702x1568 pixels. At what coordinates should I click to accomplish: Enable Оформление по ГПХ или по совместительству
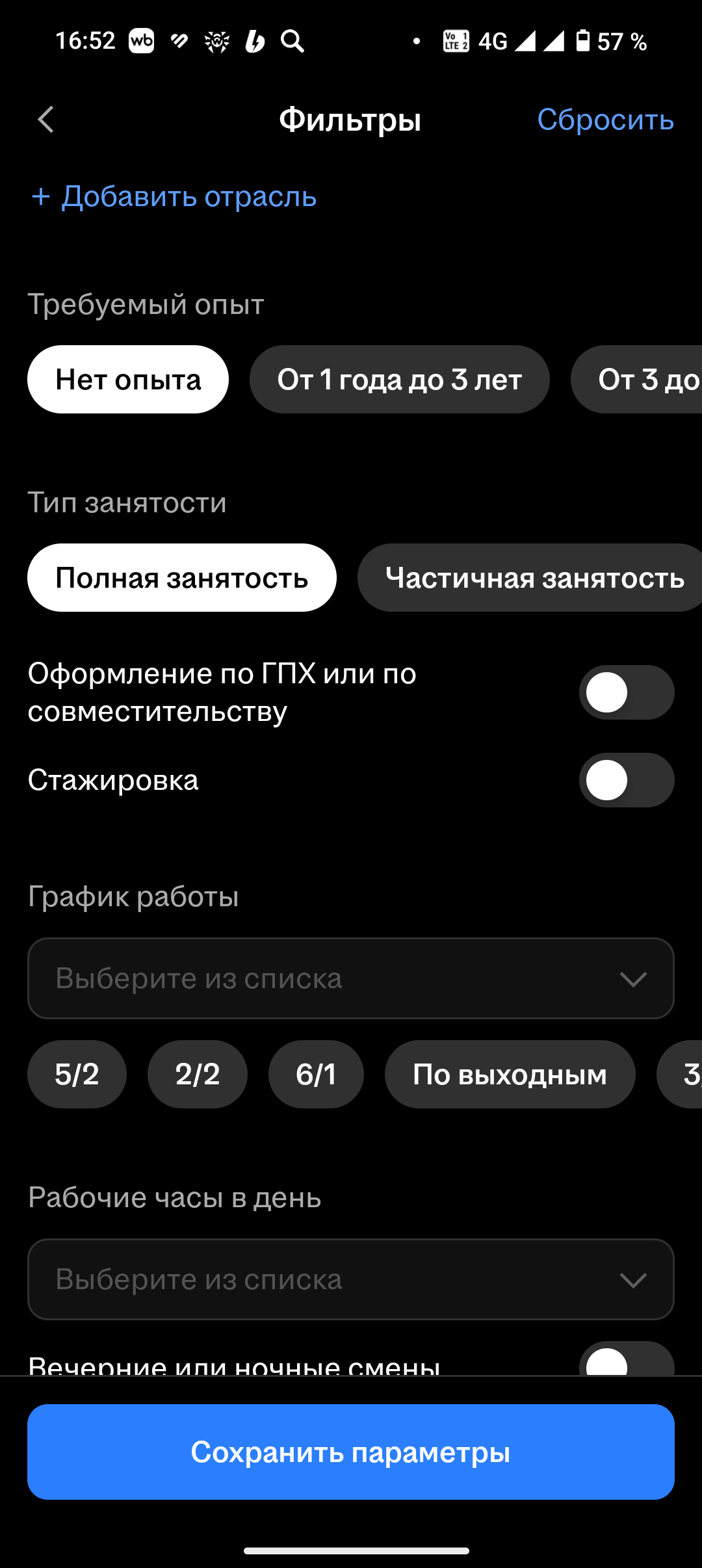tap(627, 692)
